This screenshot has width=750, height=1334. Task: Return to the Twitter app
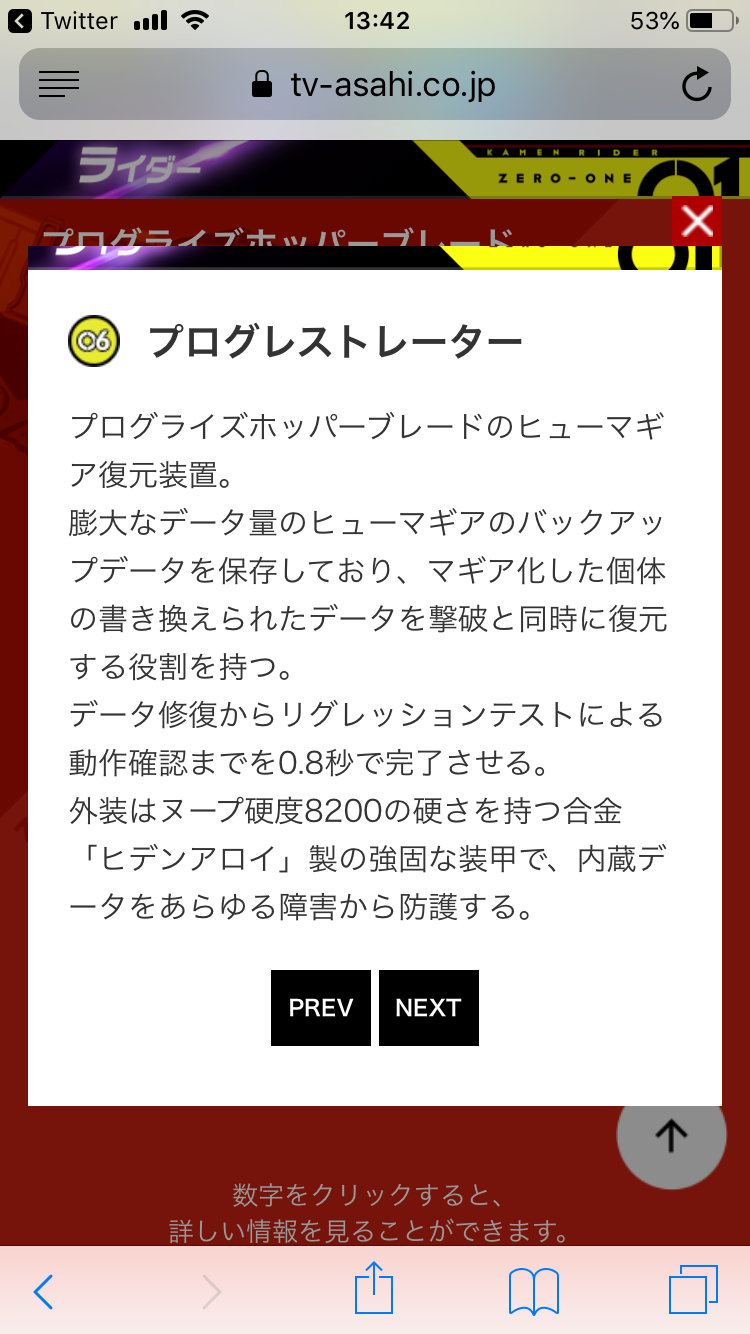click(62, 20)
